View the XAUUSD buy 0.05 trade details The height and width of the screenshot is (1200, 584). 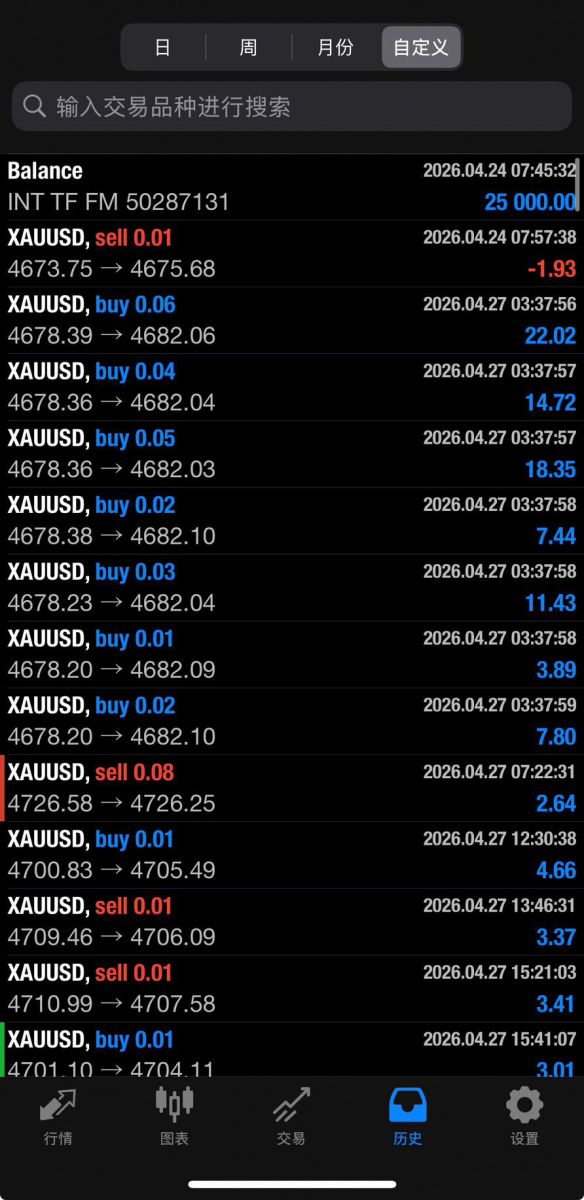click(x=292, y=455)
